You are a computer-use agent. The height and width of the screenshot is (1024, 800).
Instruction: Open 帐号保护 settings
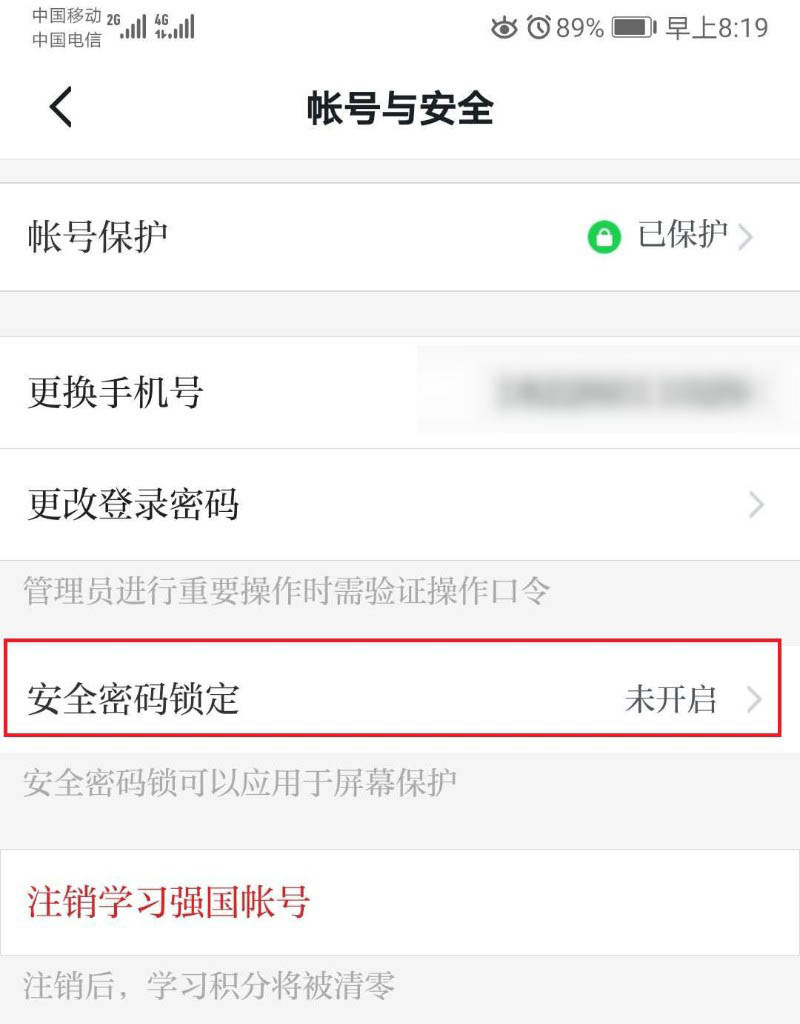coord(400,237)
